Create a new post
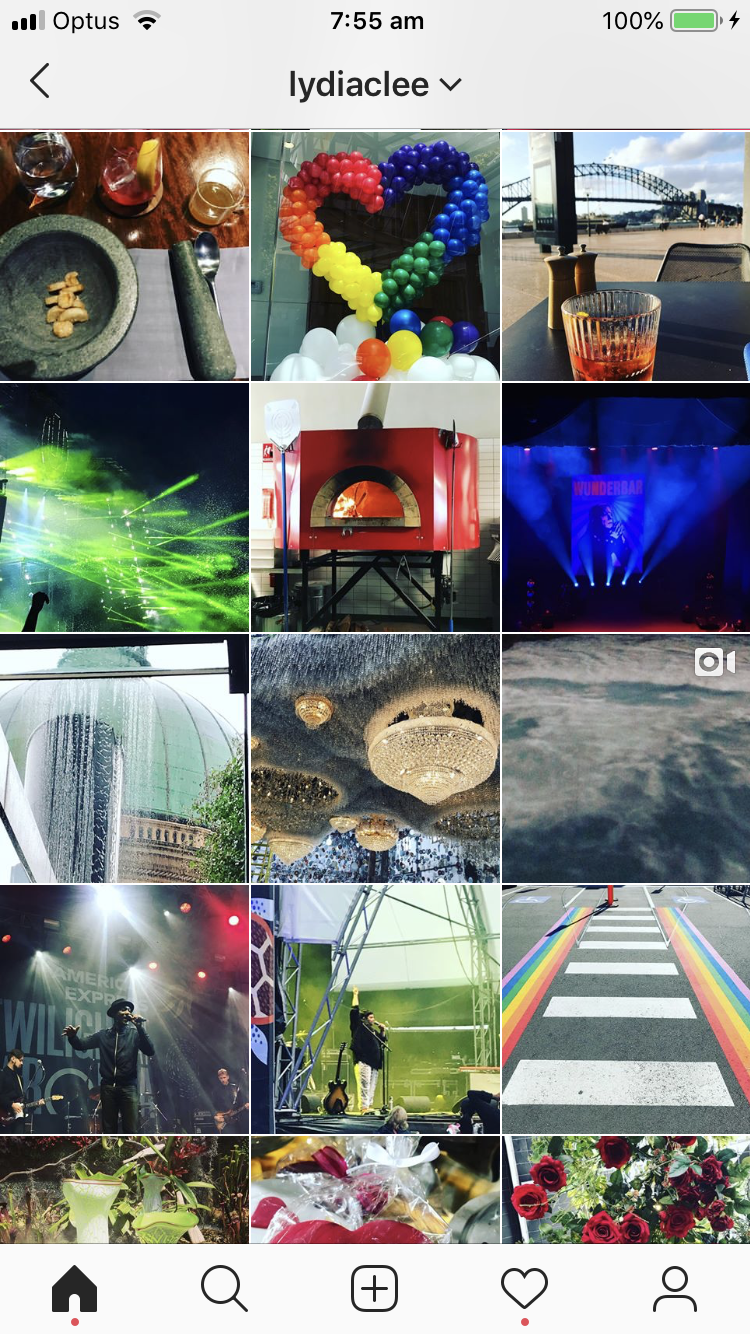 click(x=375, y=1288)
